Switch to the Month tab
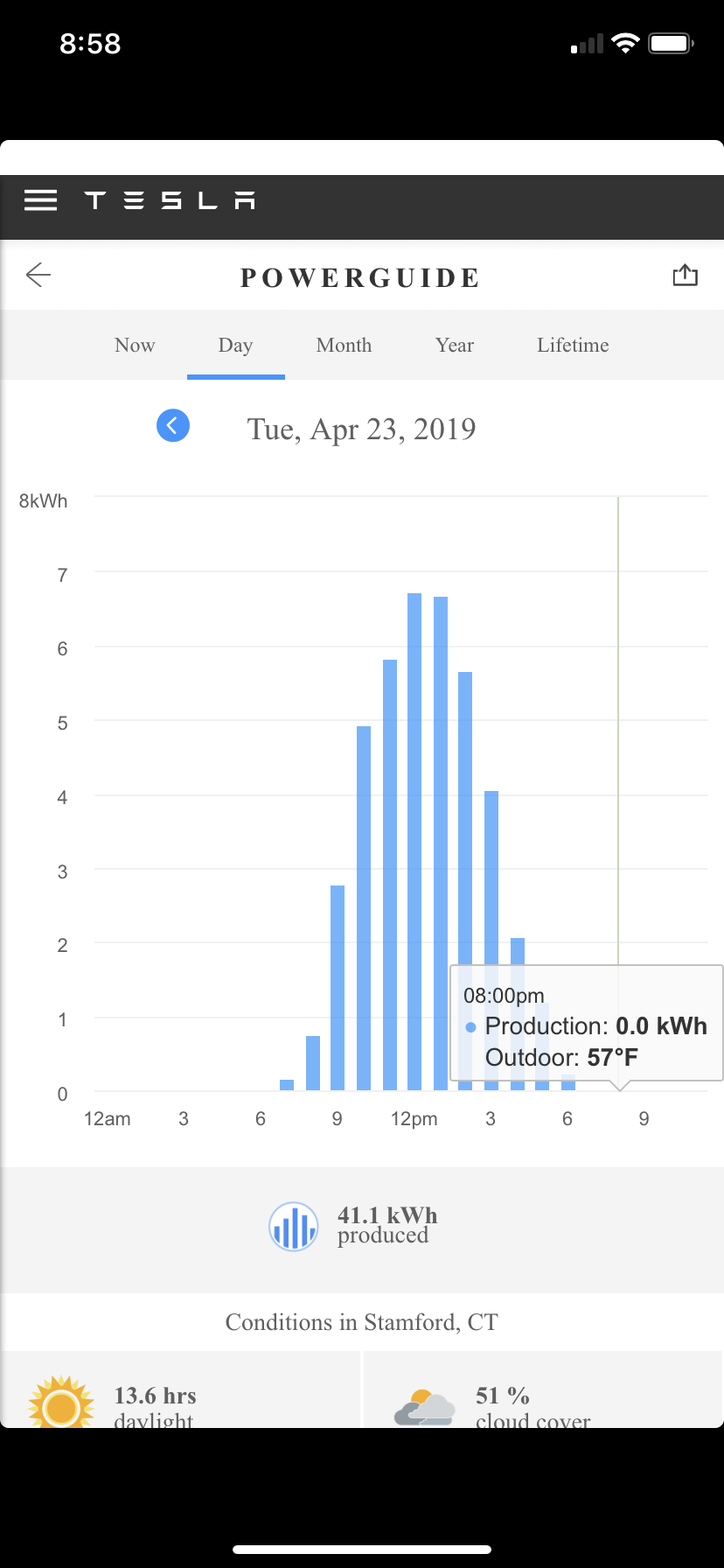Image resolution: width=724 pixels, height=1568 pixels. (x=344, y=346)
